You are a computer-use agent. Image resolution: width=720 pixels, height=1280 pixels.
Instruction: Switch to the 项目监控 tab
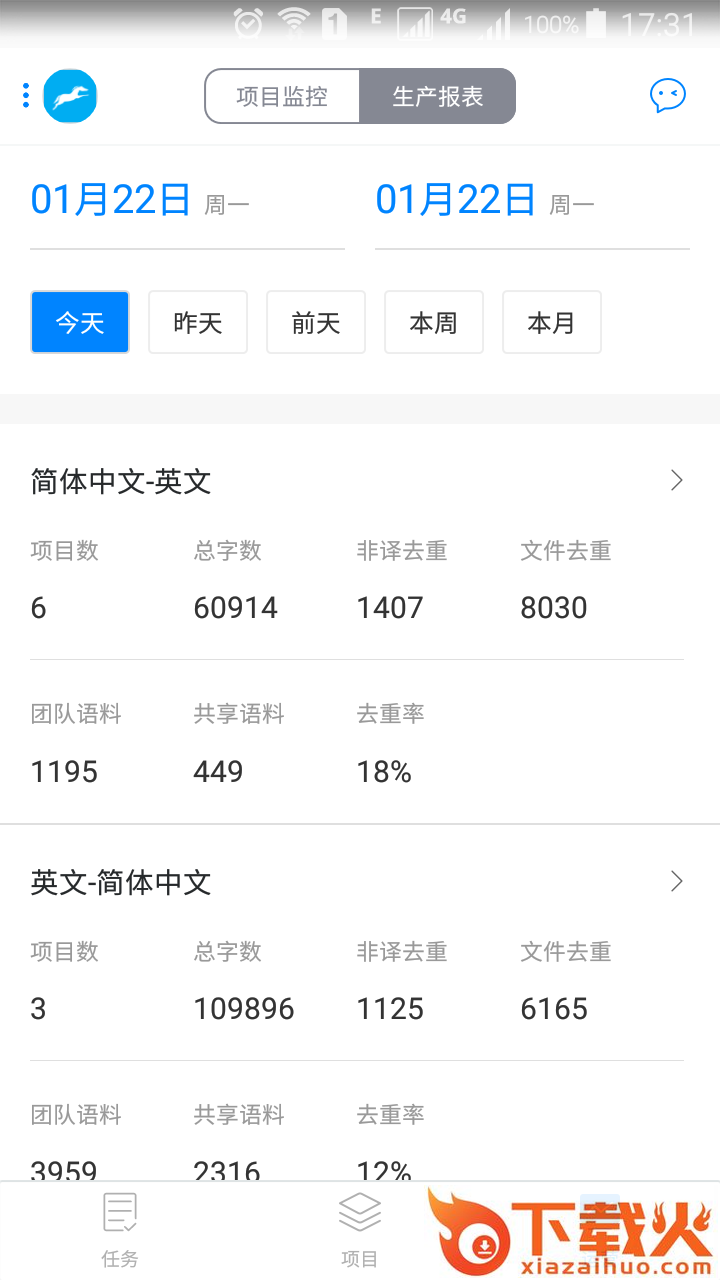click(282, 96)
